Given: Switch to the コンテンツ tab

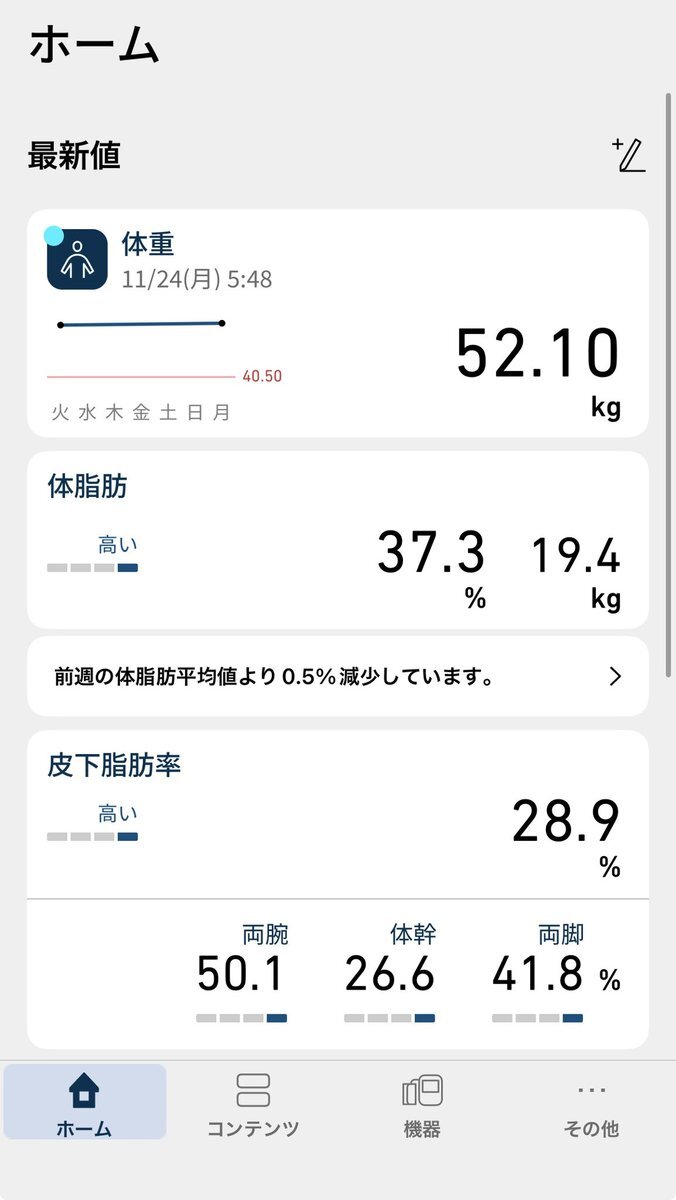Looking at the screenshot, I should 253,1103.
